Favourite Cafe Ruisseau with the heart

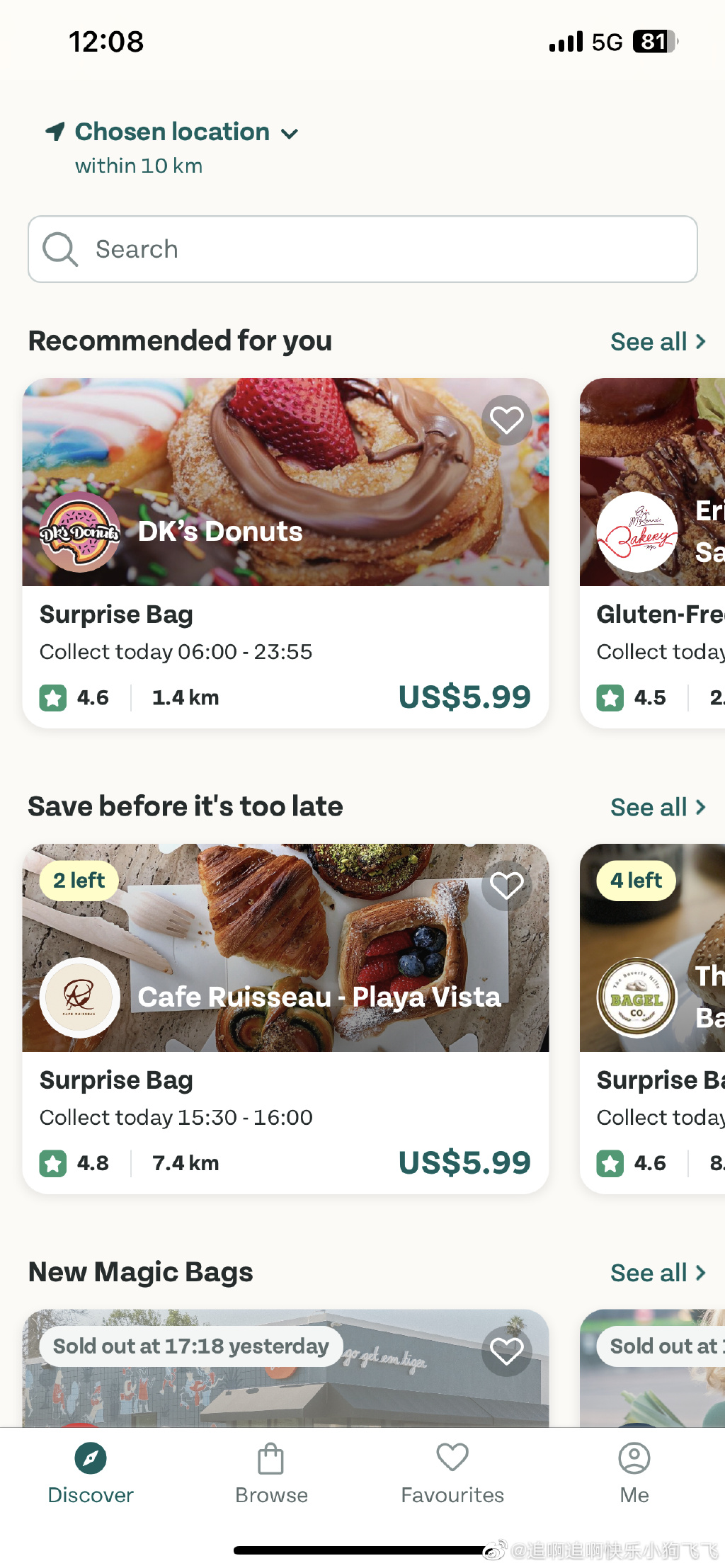(x=506, y=886)
